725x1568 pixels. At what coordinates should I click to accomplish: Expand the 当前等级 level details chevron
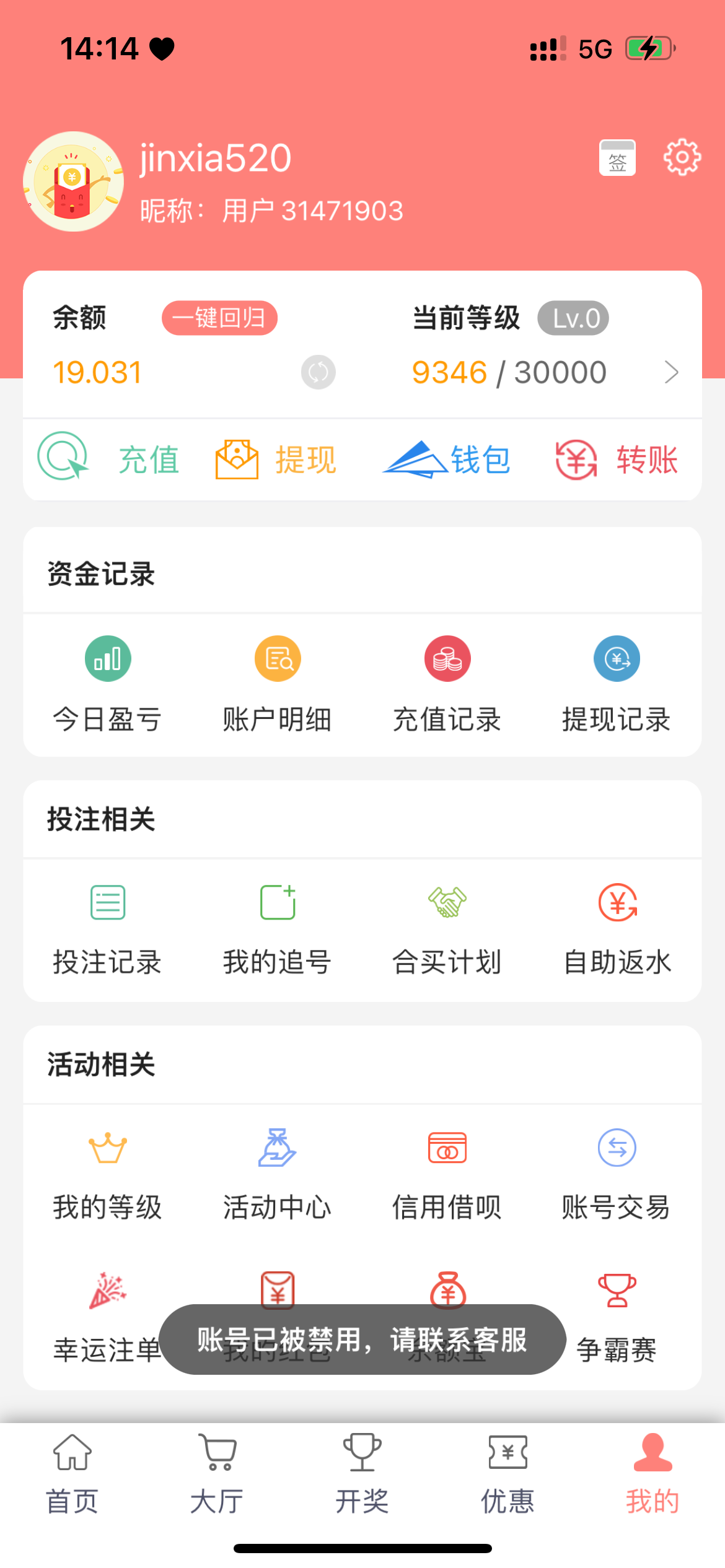(672, 372)
